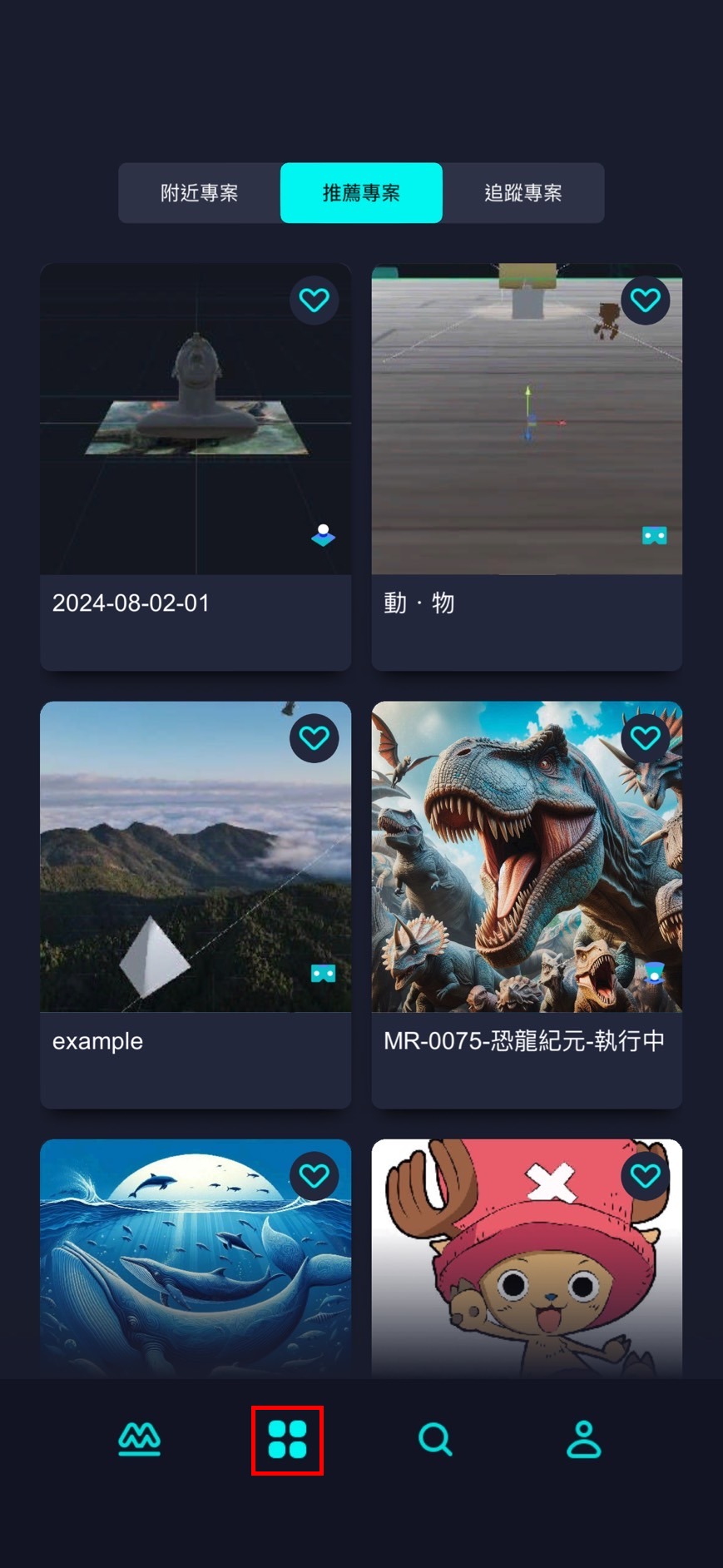
Task: Tap the heart on the example card
Action: (314, 737)
